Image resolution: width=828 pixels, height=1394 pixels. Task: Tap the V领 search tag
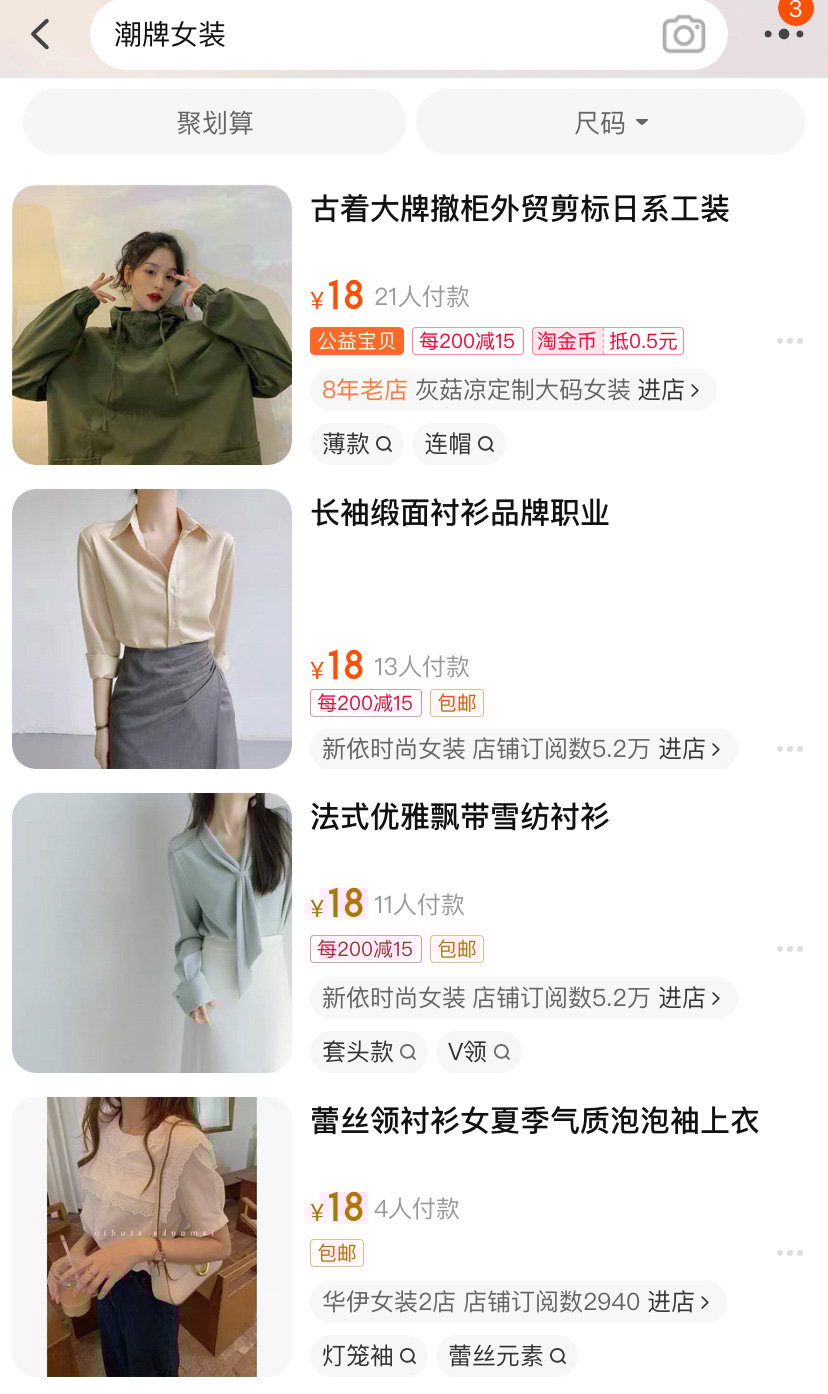tap(478, 1052)
